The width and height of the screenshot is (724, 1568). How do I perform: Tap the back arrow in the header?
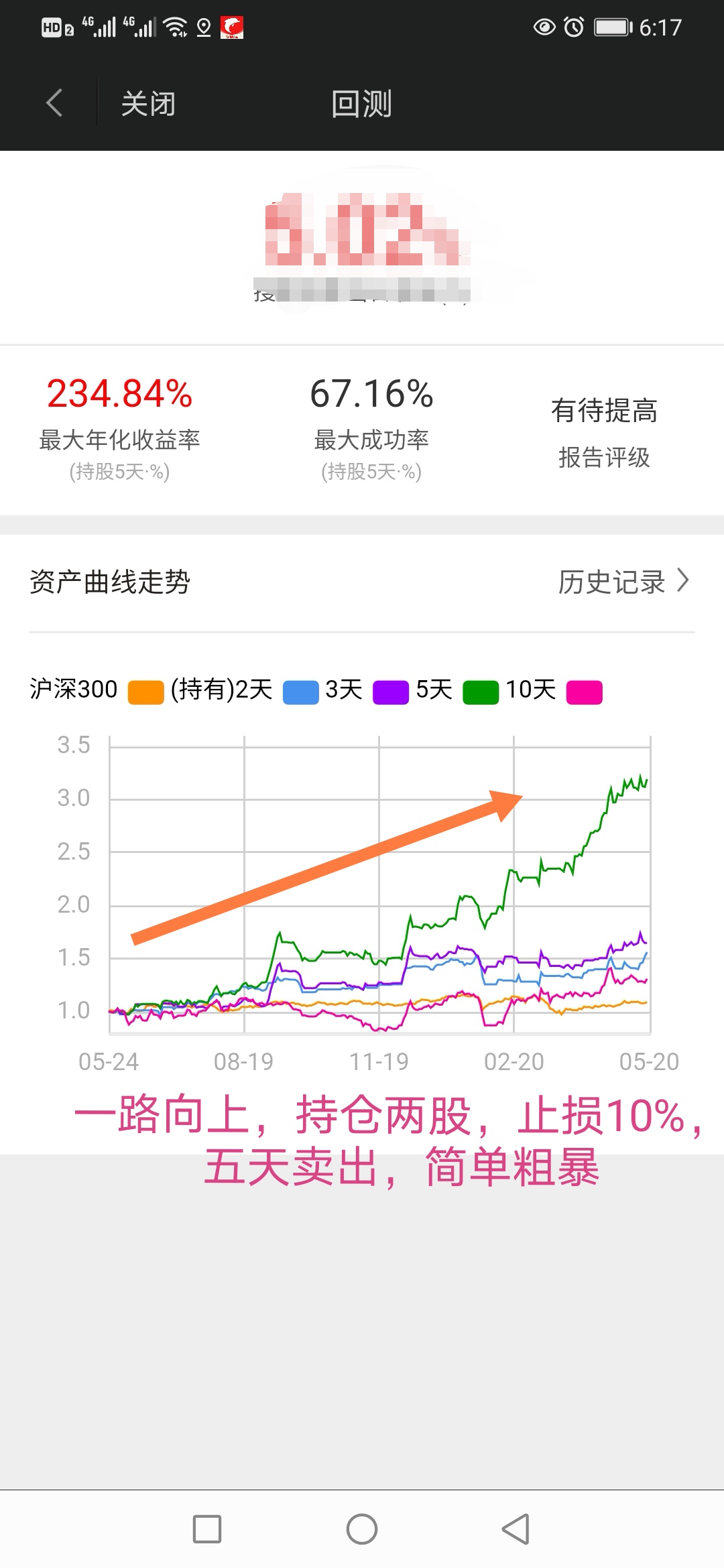tap(54, 103)
